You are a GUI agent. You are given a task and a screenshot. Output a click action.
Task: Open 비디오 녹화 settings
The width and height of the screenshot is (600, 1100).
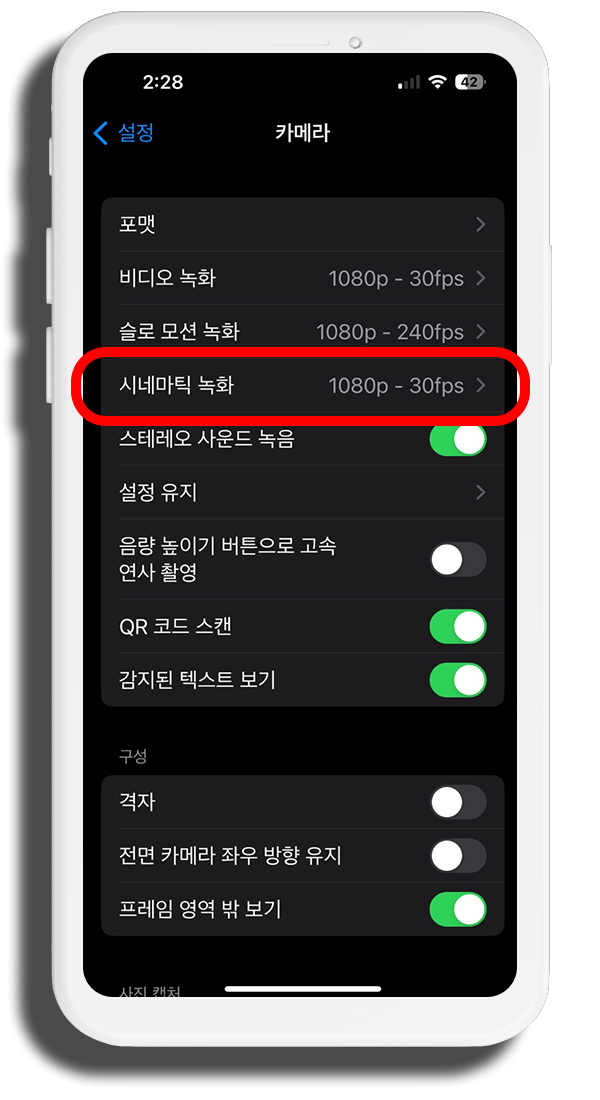point(302,278)
